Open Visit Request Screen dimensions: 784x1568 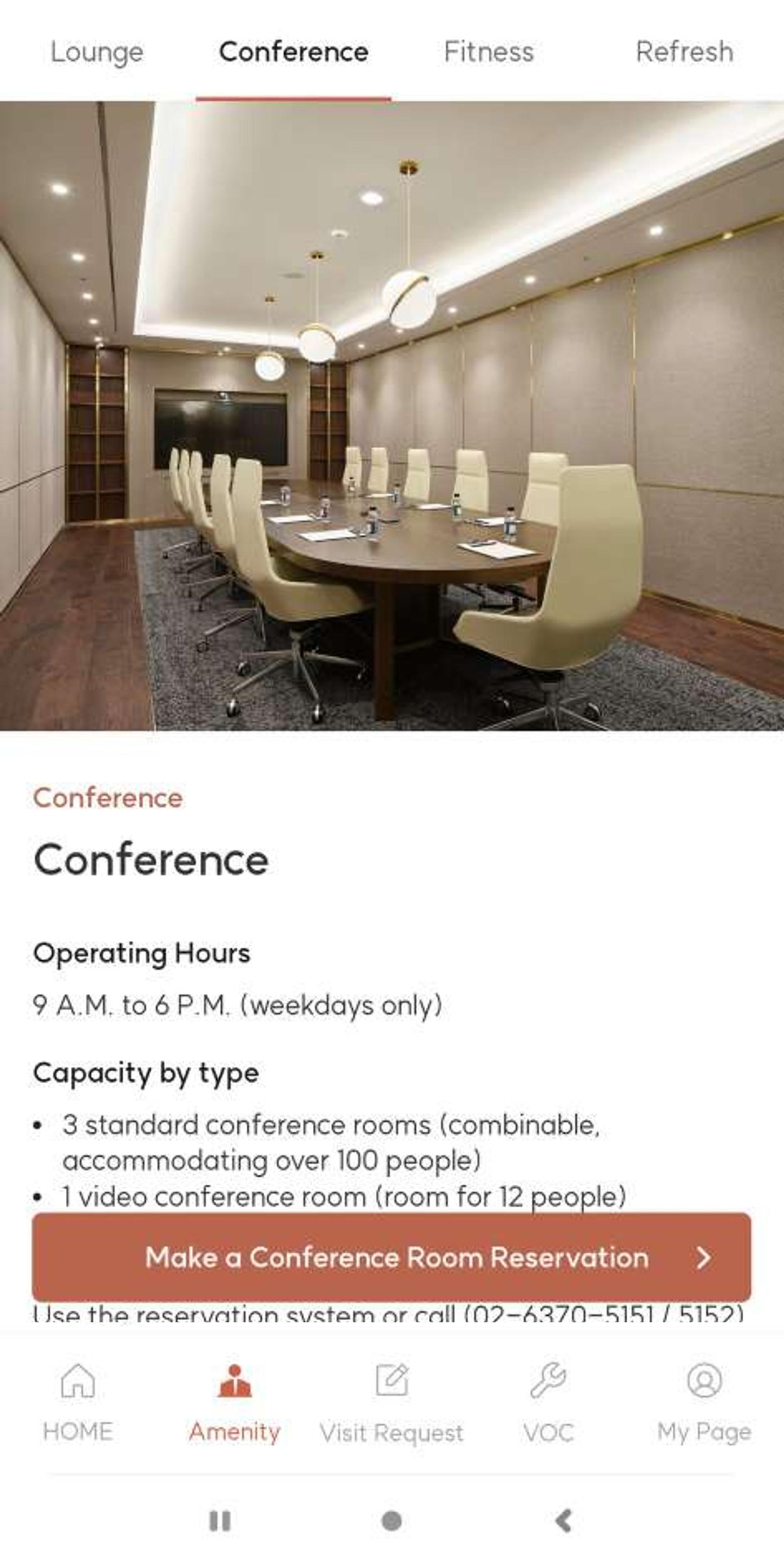(x=391, y=1404)
